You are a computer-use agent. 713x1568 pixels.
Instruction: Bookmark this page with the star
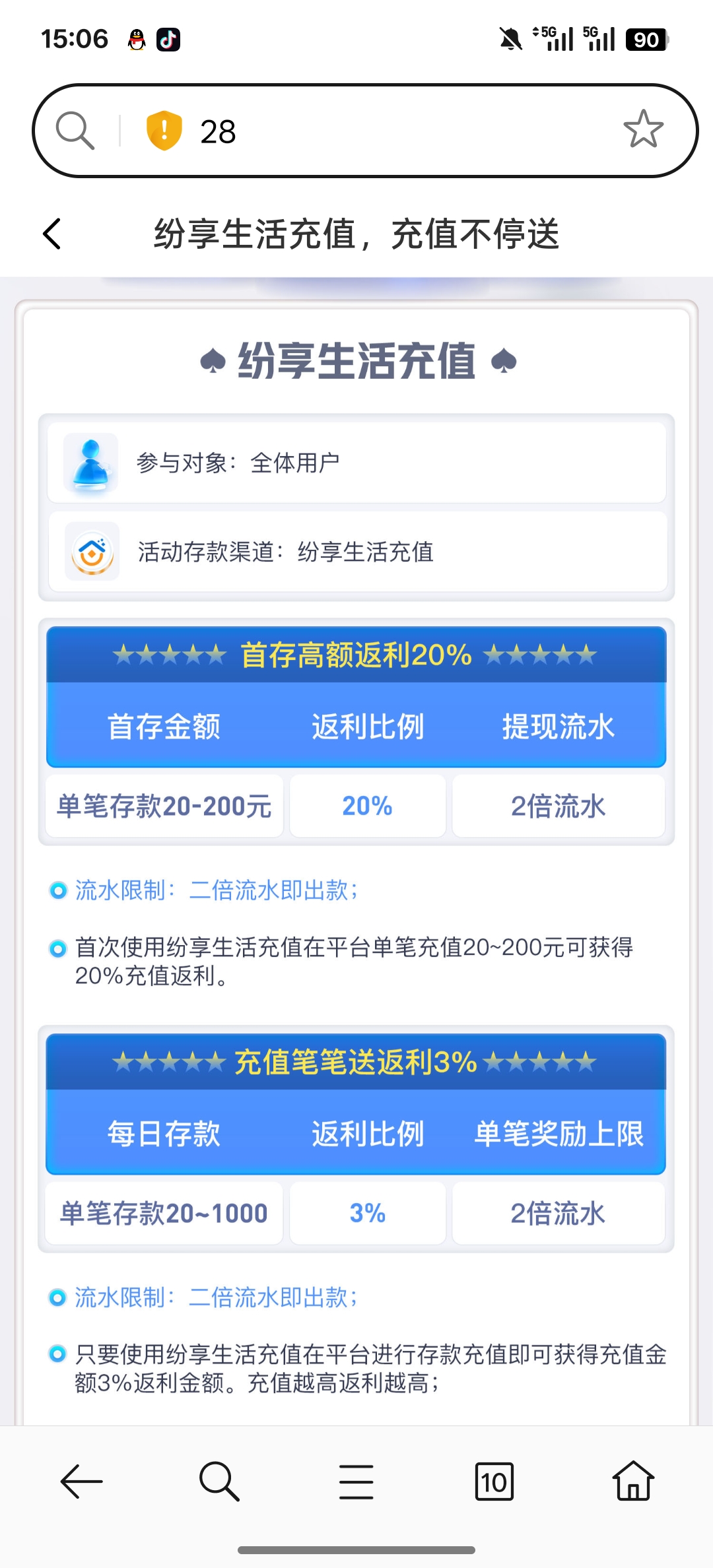coord(643,129)
